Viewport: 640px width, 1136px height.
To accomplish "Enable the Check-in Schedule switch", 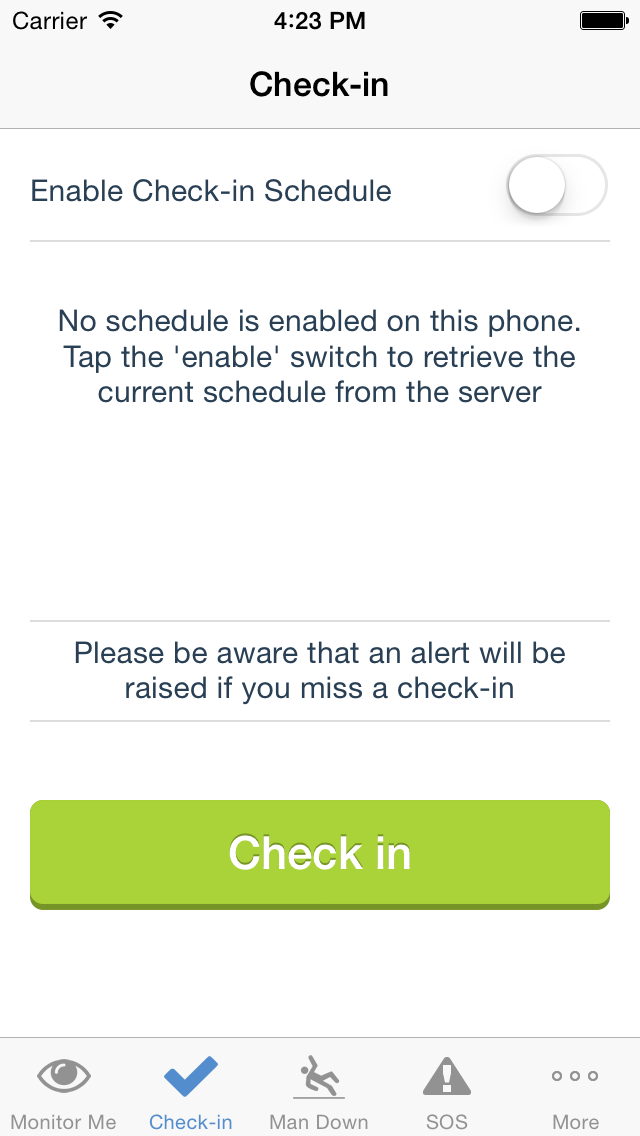I will click(x=557, y=185).
